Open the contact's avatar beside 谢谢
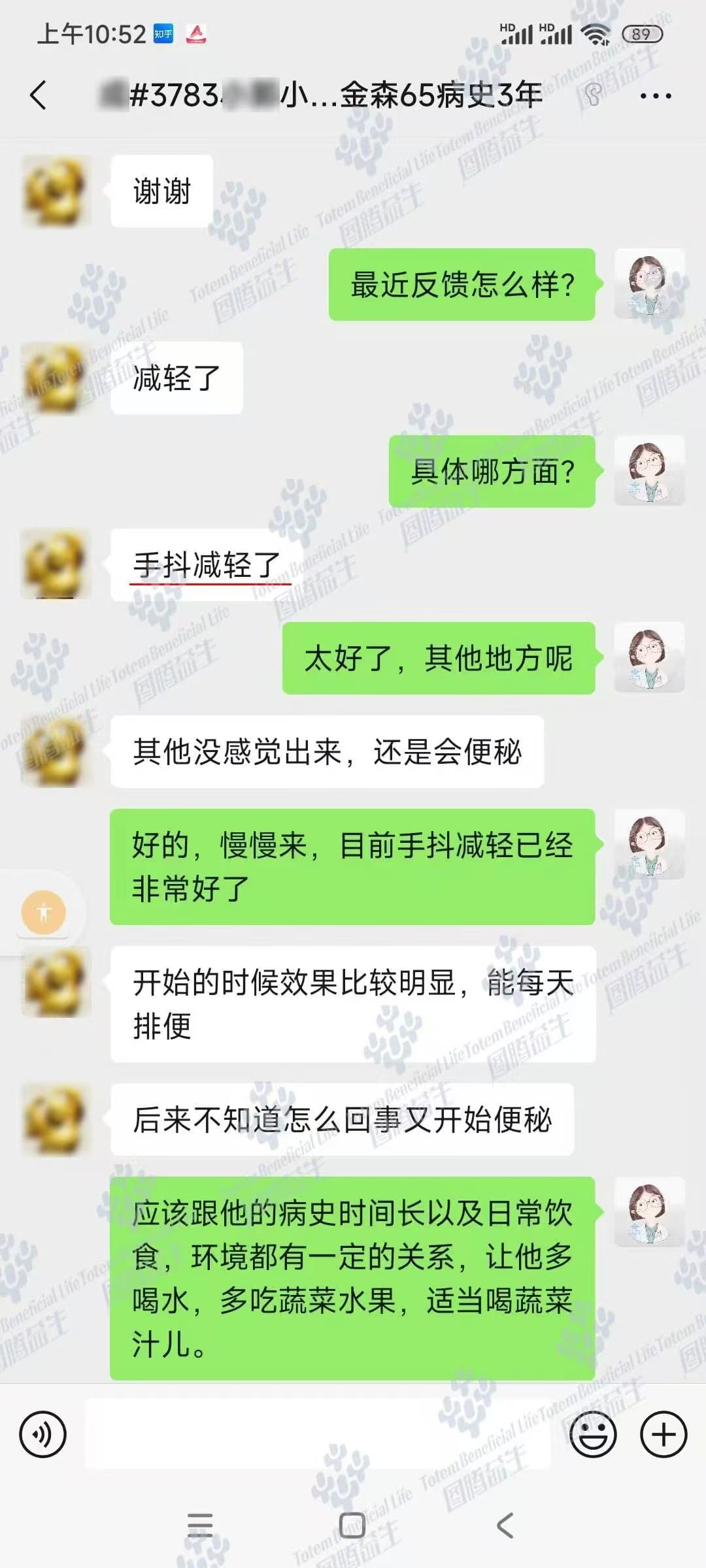Image resolution: width=706 pixels, height=1568 pixels. click(x=55, y=191)
